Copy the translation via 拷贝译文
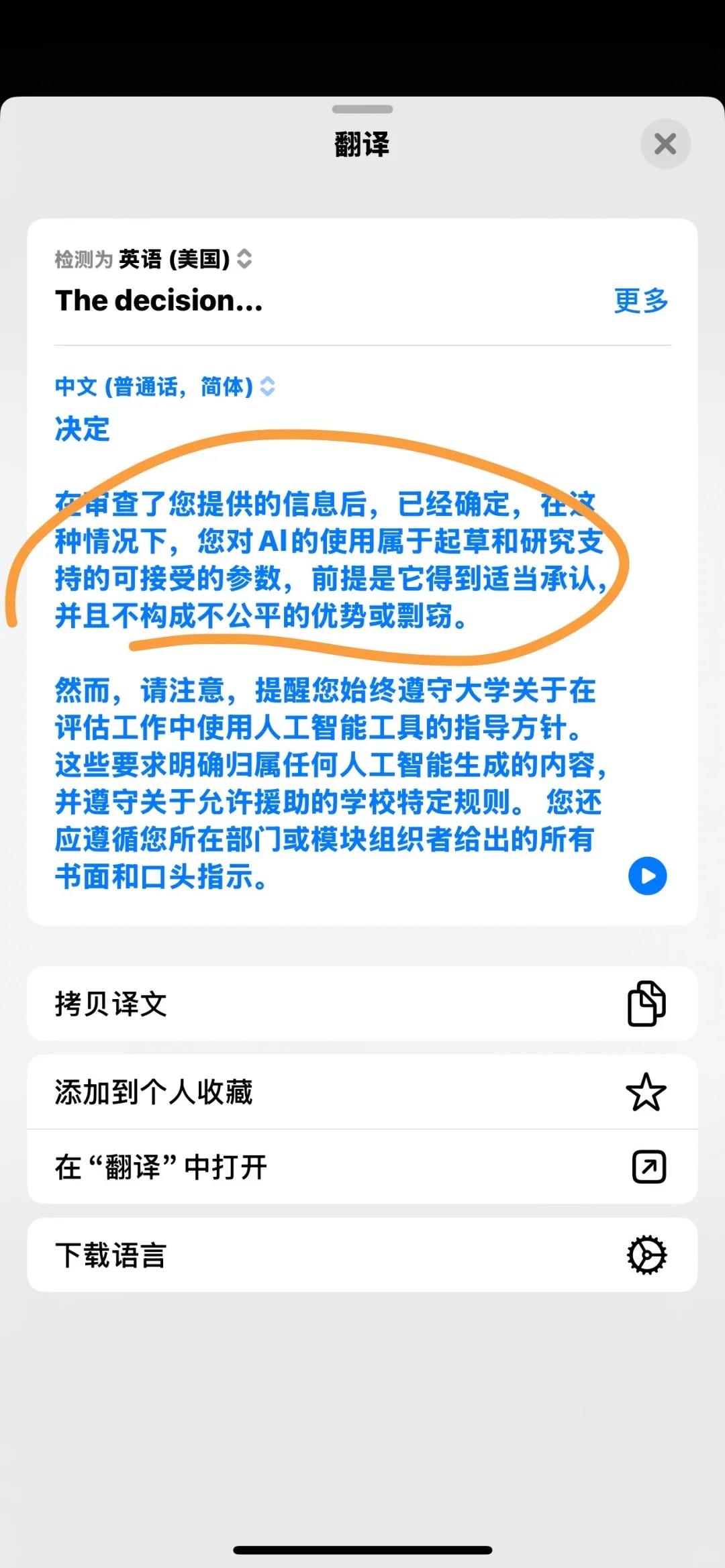 pyautogui.click(x=362, y=1004)
